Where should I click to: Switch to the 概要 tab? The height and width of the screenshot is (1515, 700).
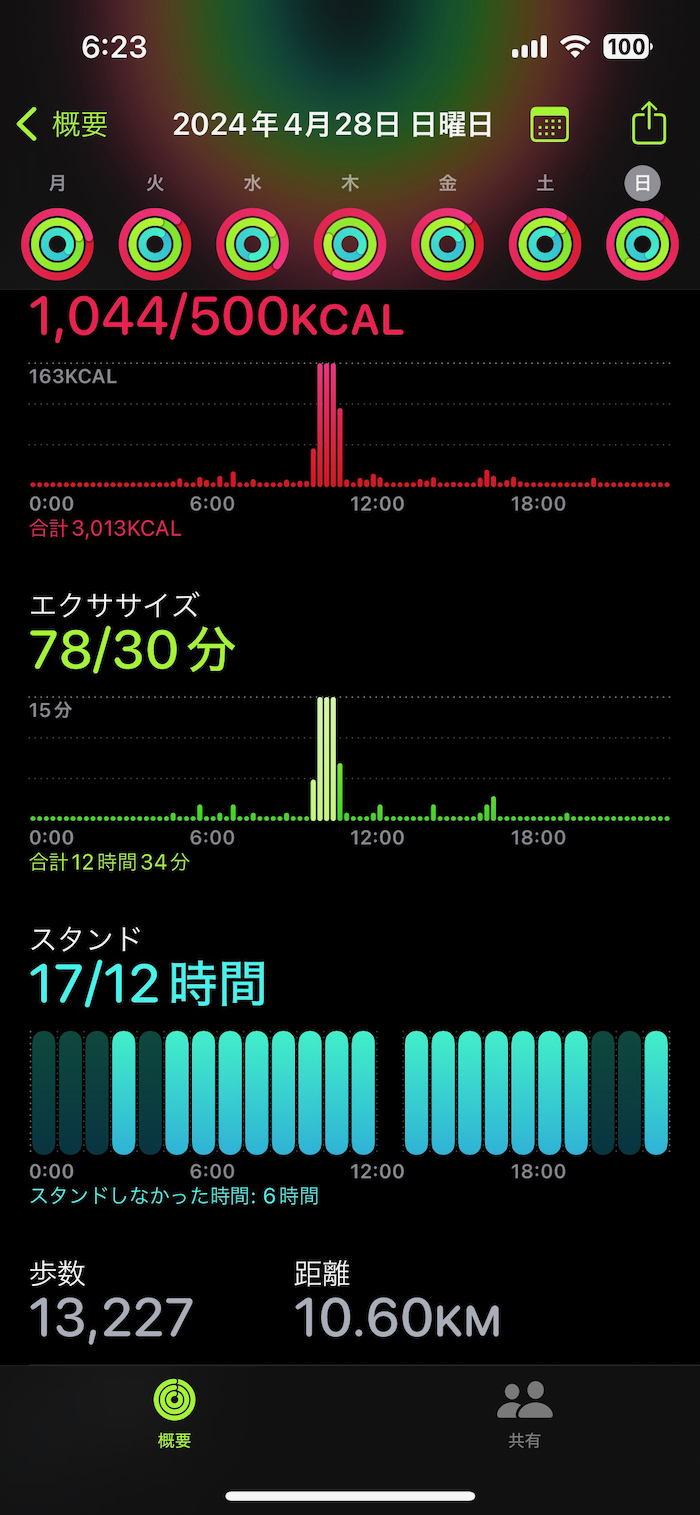(175, 1413)
